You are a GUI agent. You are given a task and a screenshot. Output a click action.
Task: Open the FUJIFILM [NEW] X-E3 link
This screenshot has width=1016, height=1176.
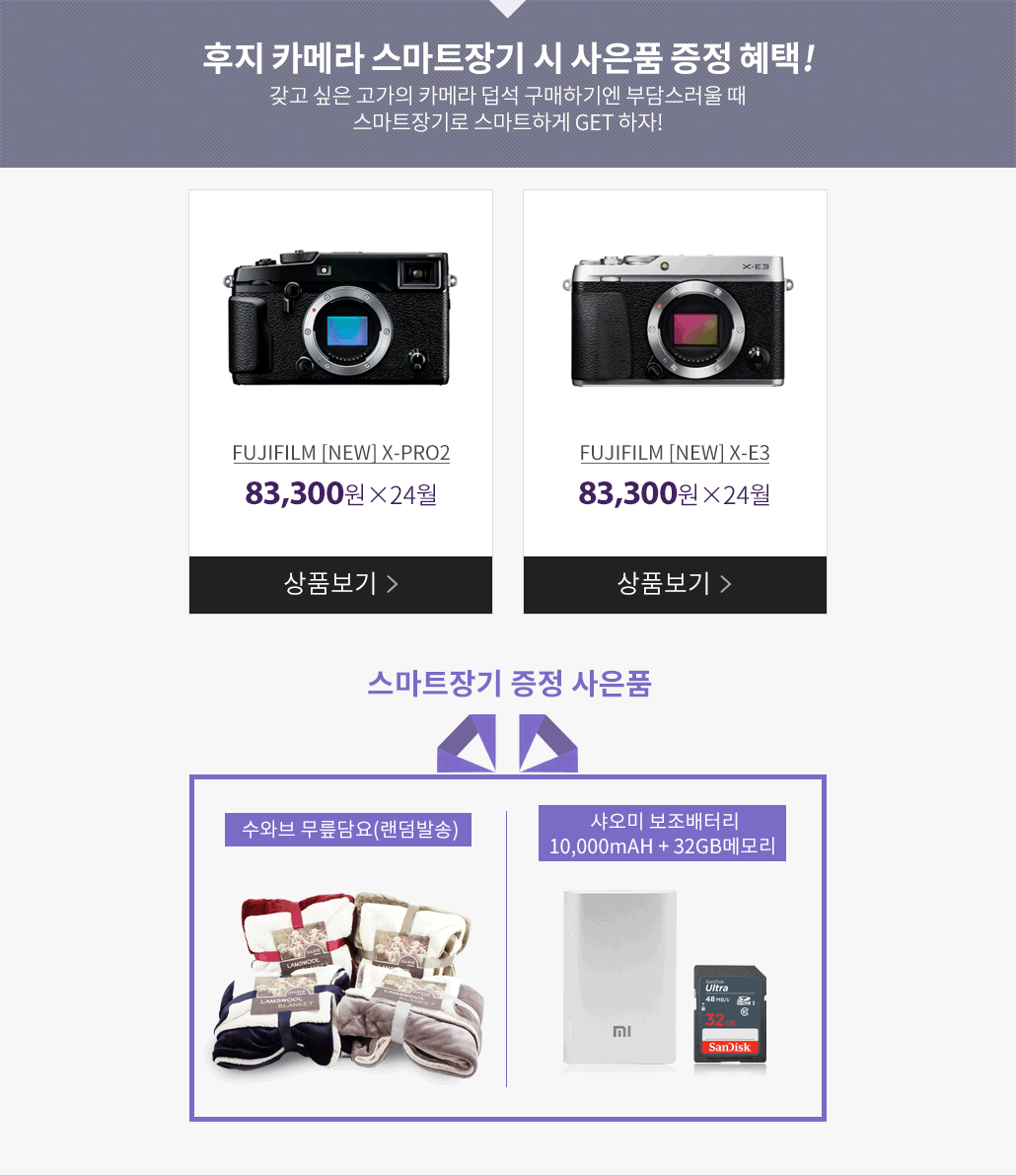(x=675, y=453)
